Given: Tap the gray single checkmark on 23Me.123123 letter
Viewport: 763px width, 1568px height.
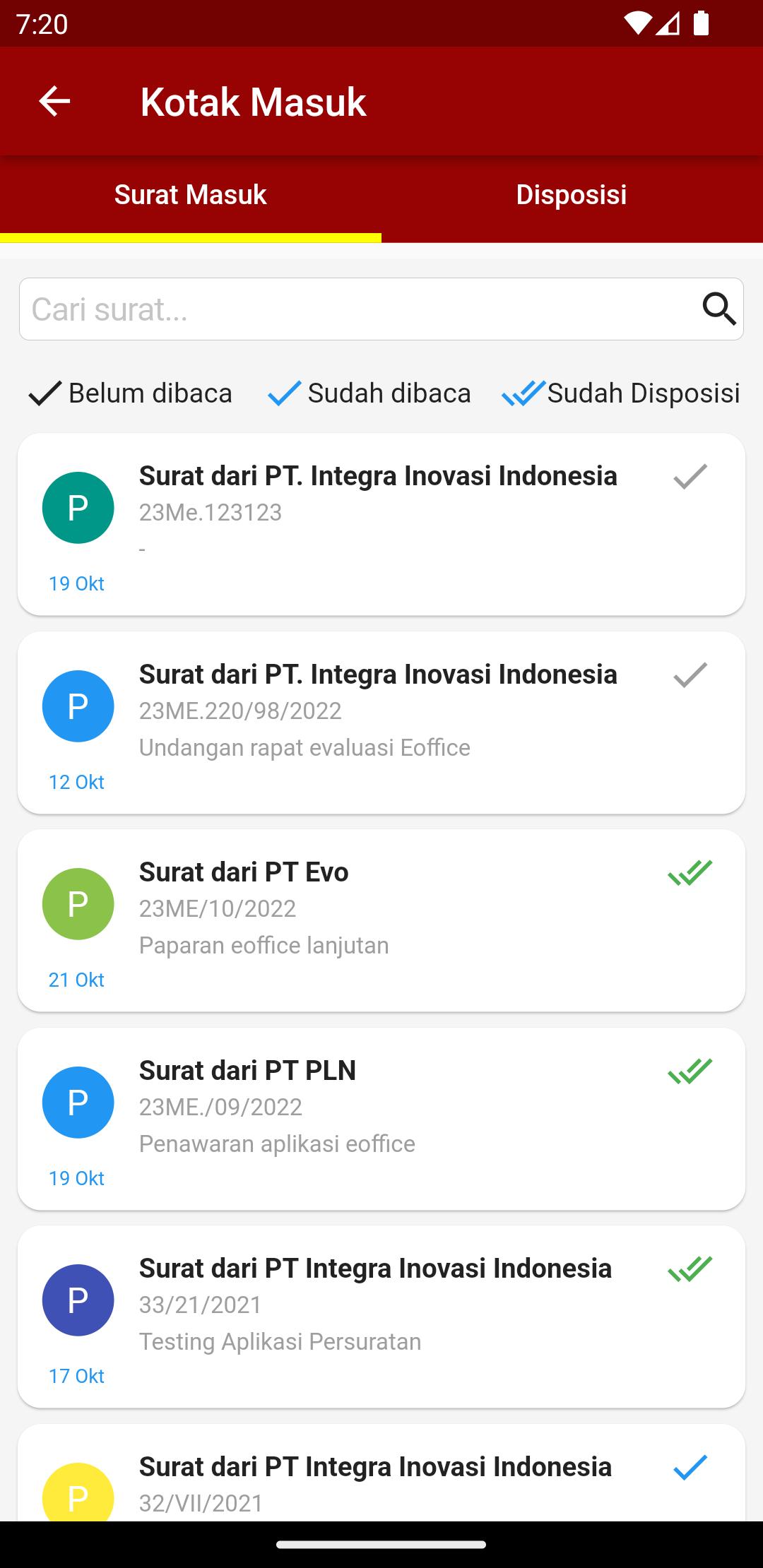Looking at the screenshot, I should pos(689,476).
